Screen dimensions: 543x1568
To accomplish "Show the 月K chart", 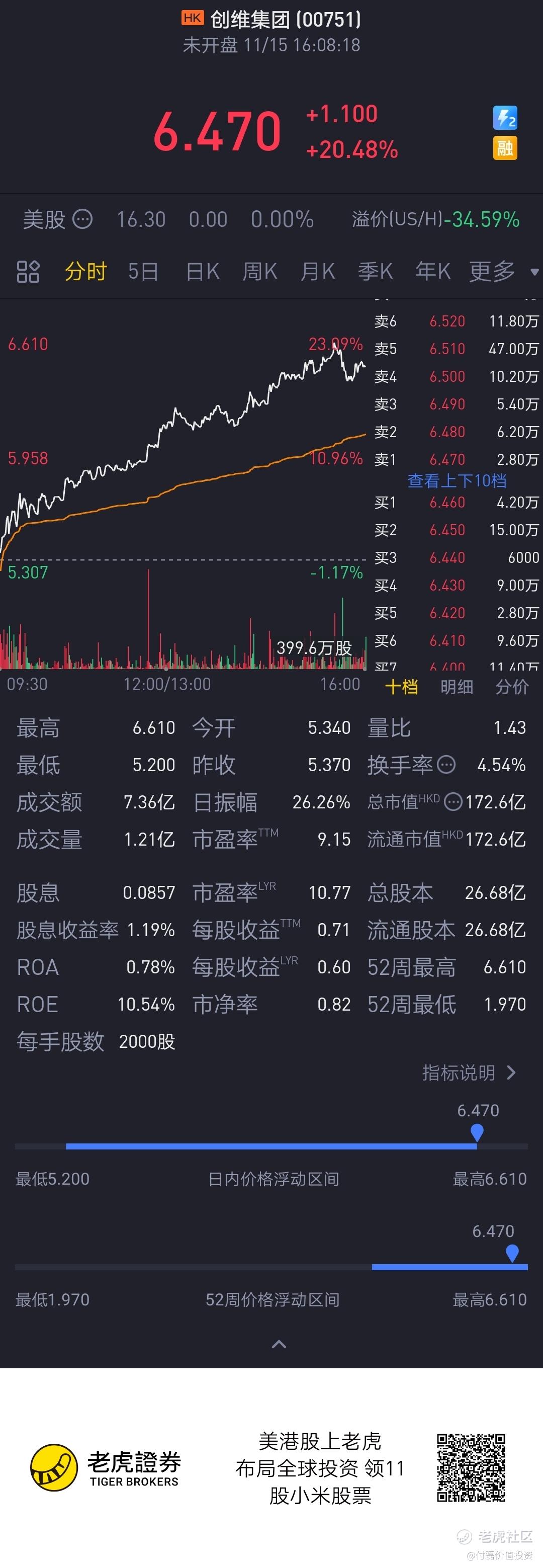I will tap(317, 272).
